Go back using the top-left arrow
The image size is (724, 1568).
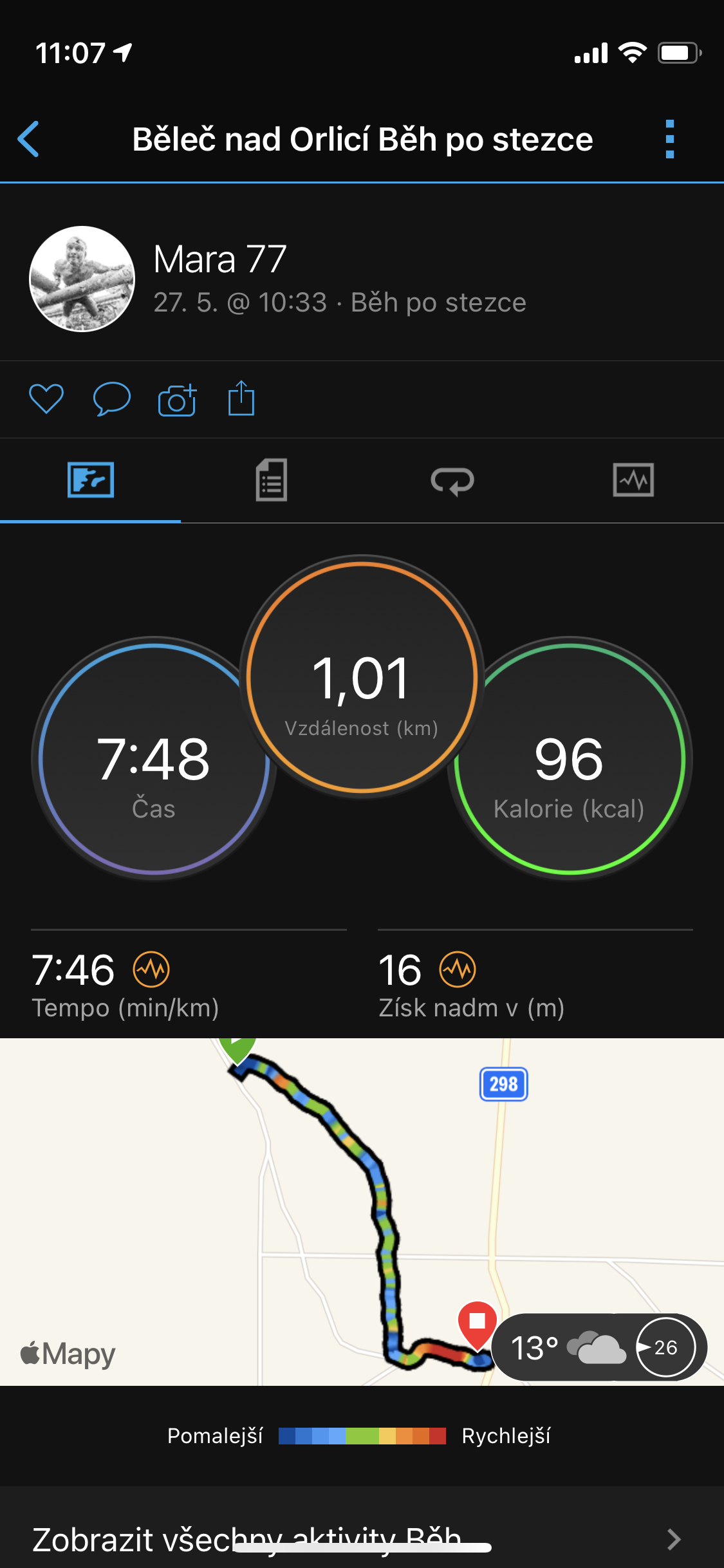pyautogui.click(x=28, y=139)
